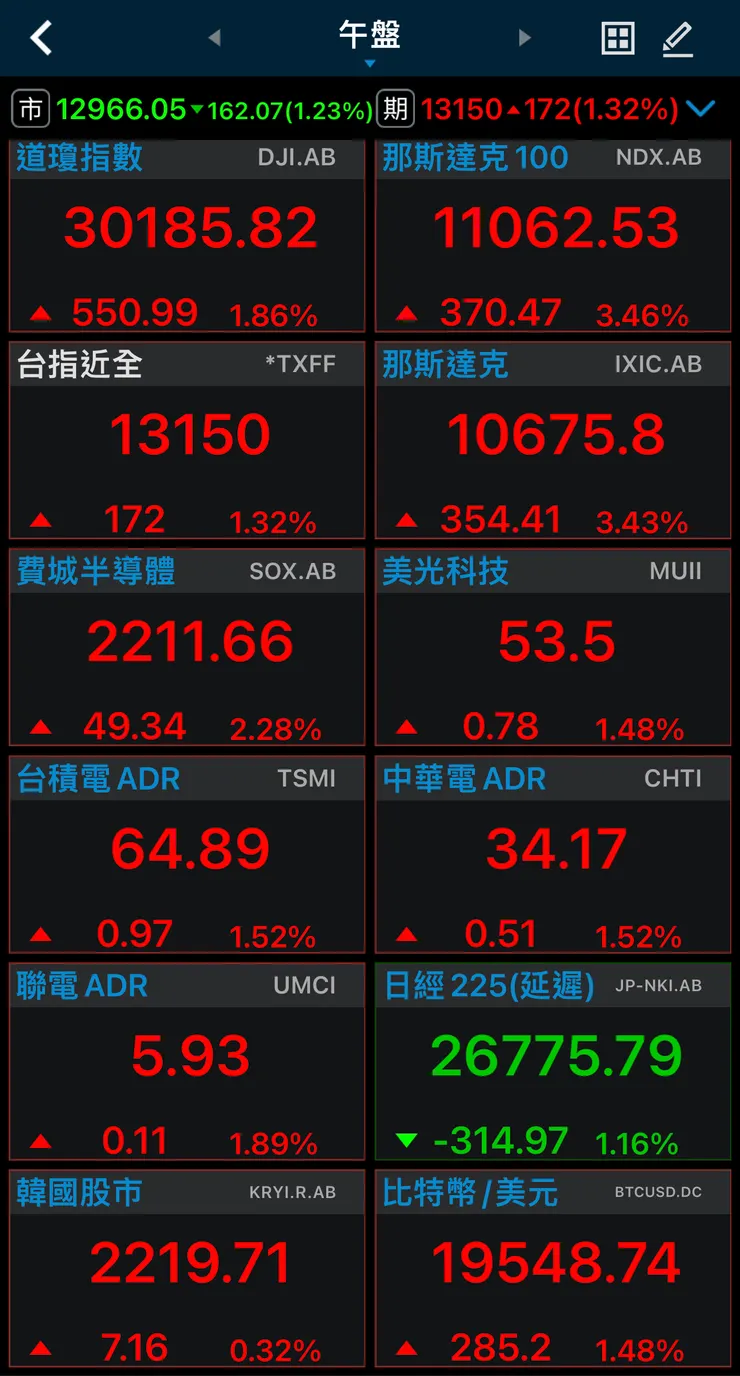740x1376 pixels.
Task: View the 比特幣/美元 BTCUSD.DC tile
Action: pos(553,1270)
